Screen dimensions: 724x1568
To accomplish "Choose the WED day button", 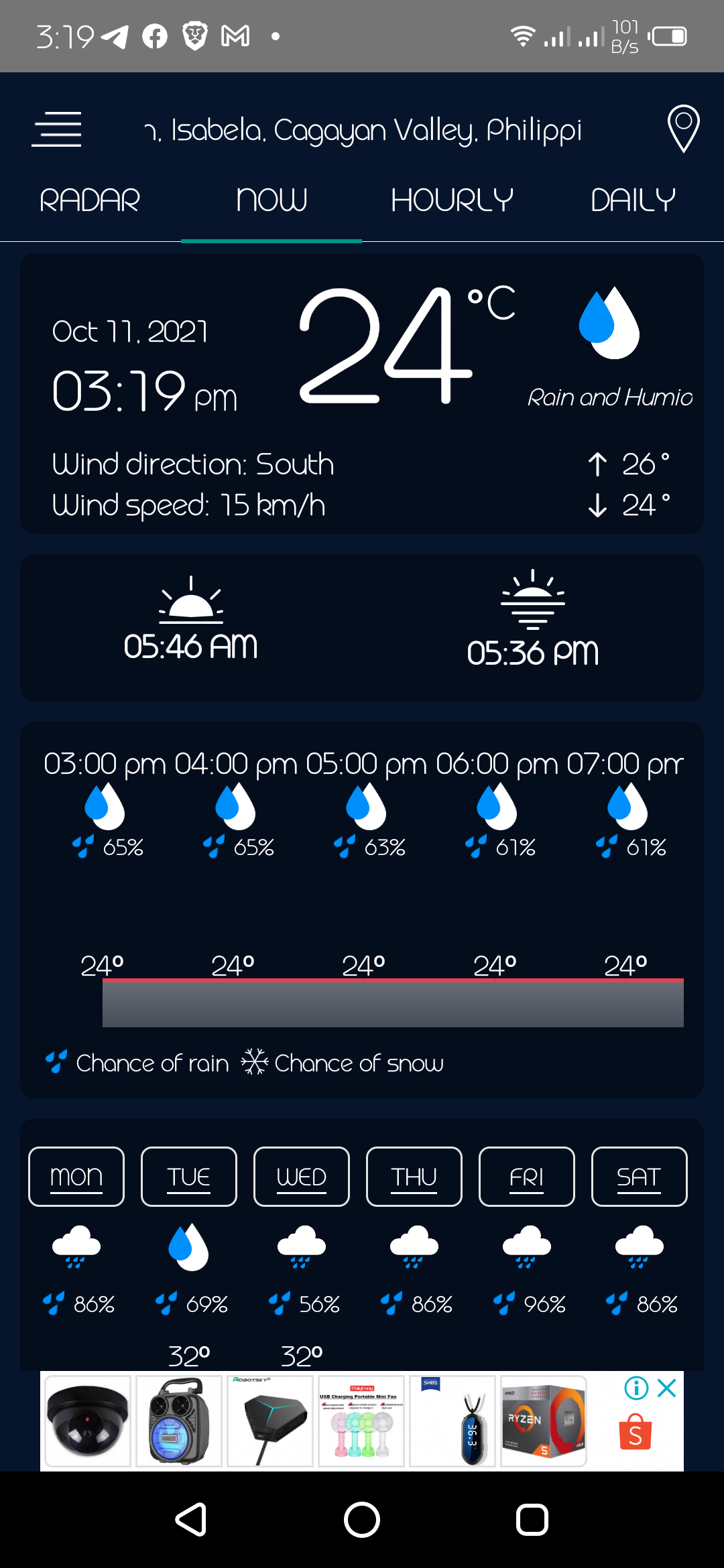I will click(x=302, y=1177).
